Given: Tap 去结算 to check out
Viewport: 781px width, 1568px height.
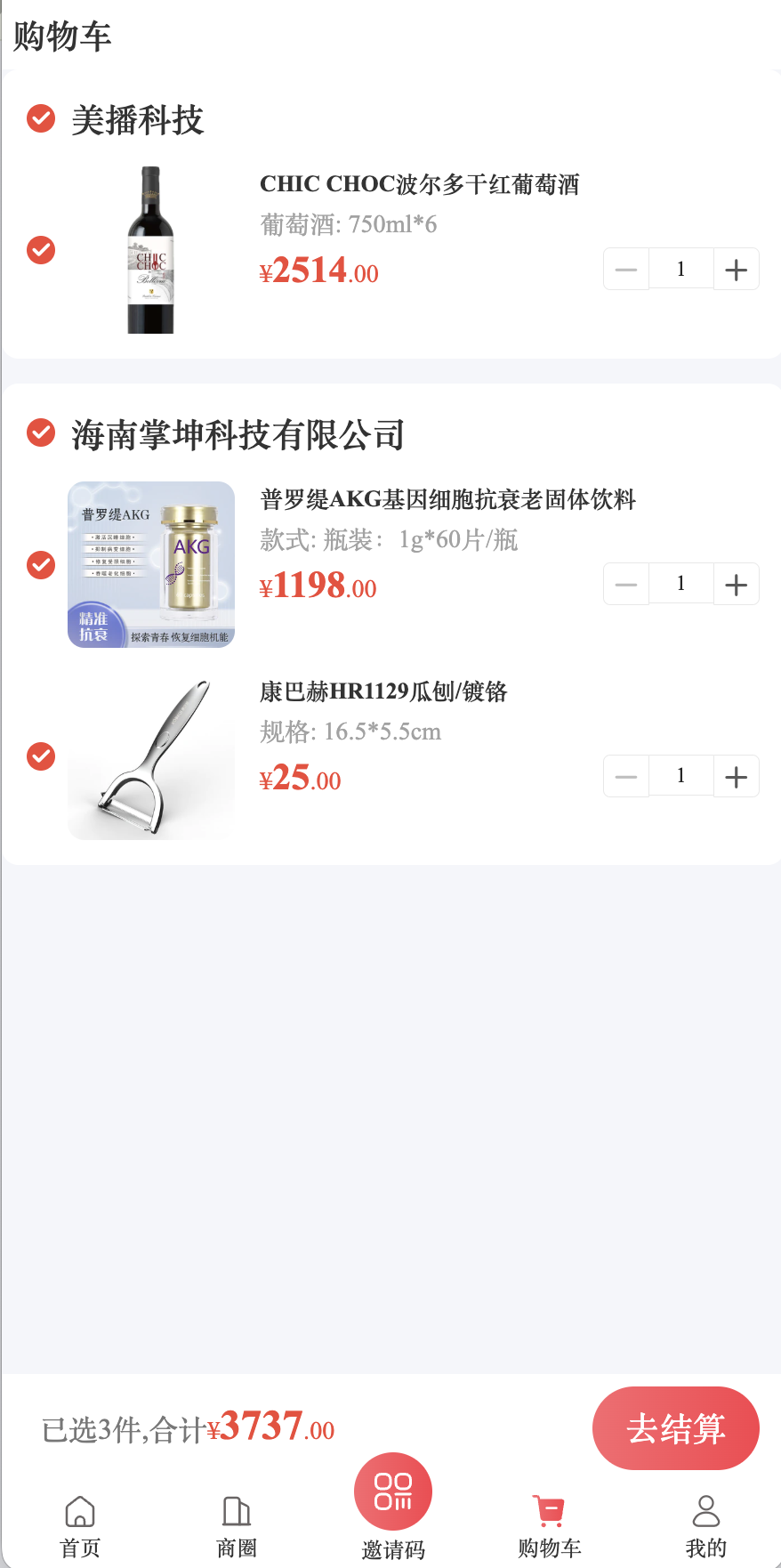Looking at the screenshot, I should [x=675, y=1428].
